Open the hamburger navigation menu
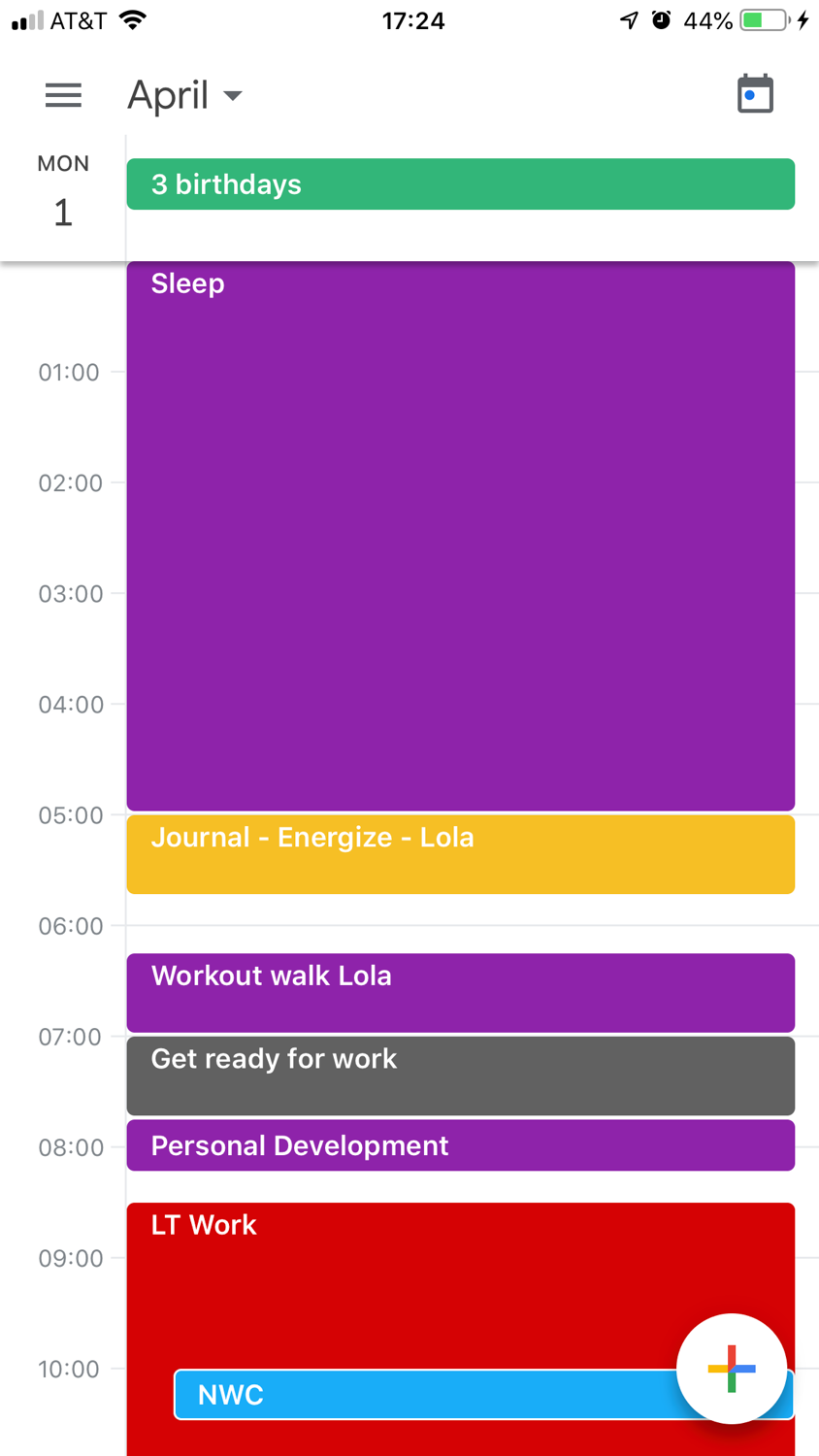Screen dimensions: 819x1456 (63, 95)
